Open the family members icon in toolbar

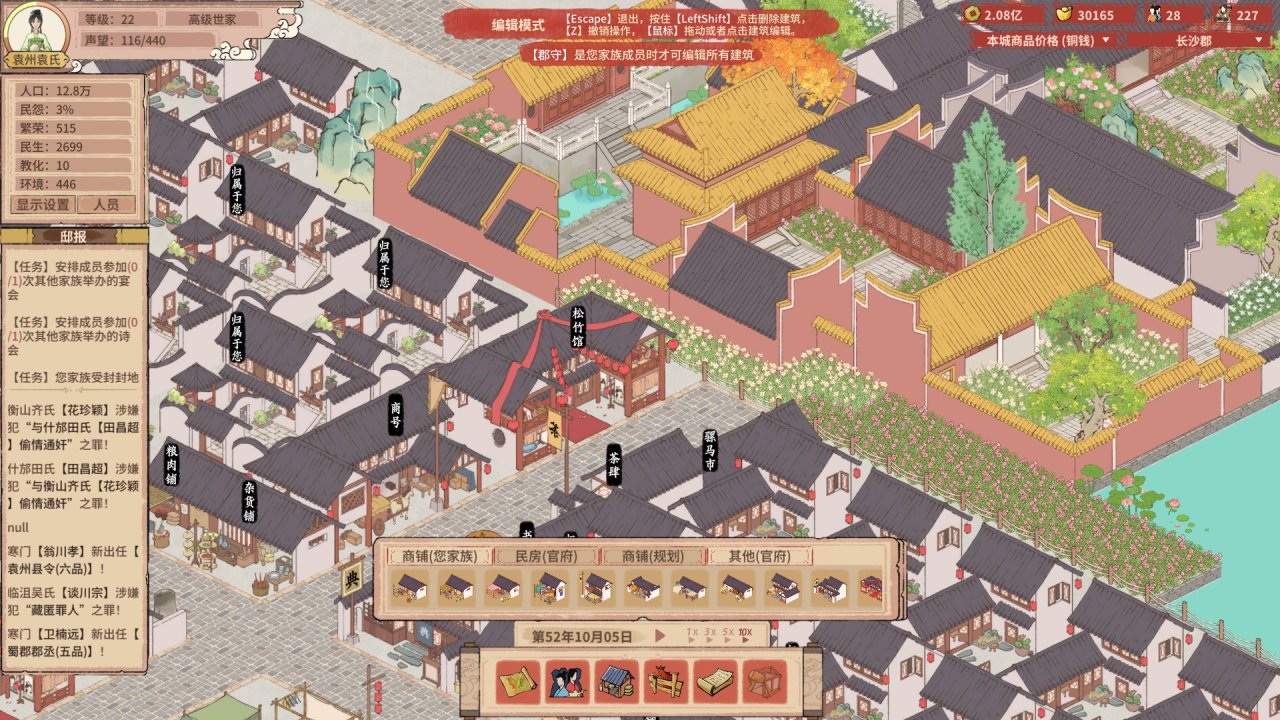[x=567, y=681]
